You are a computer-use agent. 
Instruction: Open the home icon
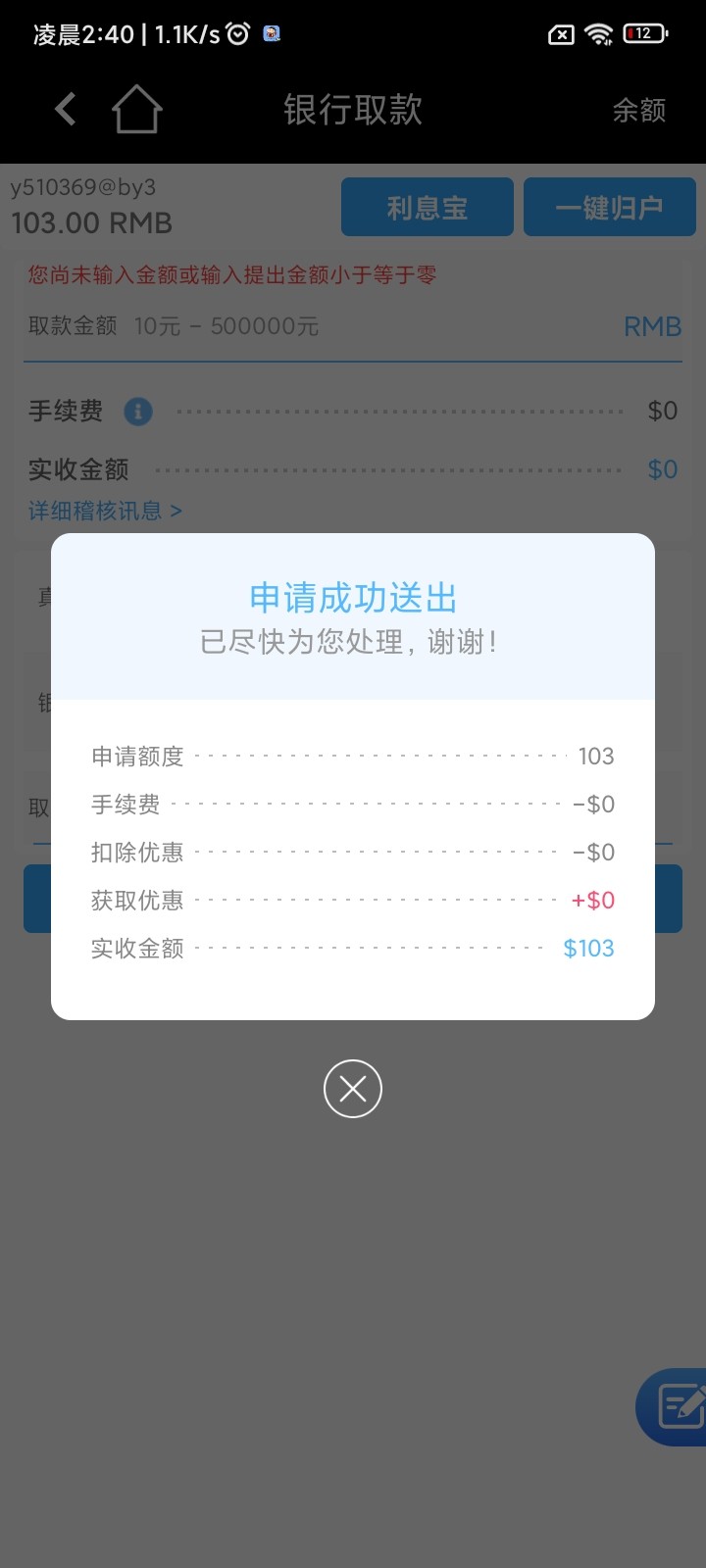(x=136, y=109)
